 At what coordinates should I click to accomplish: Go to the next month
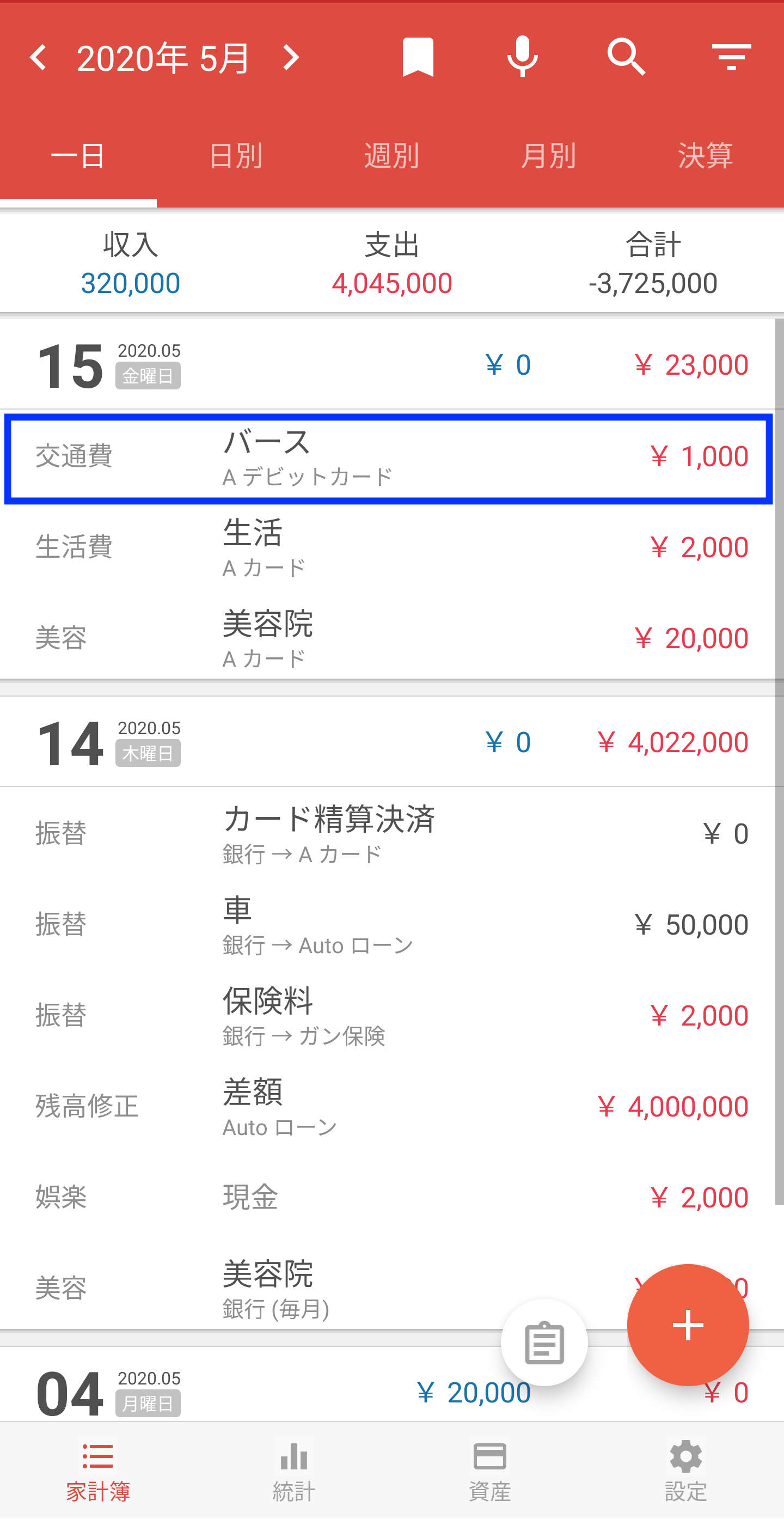tap(291, 58)
